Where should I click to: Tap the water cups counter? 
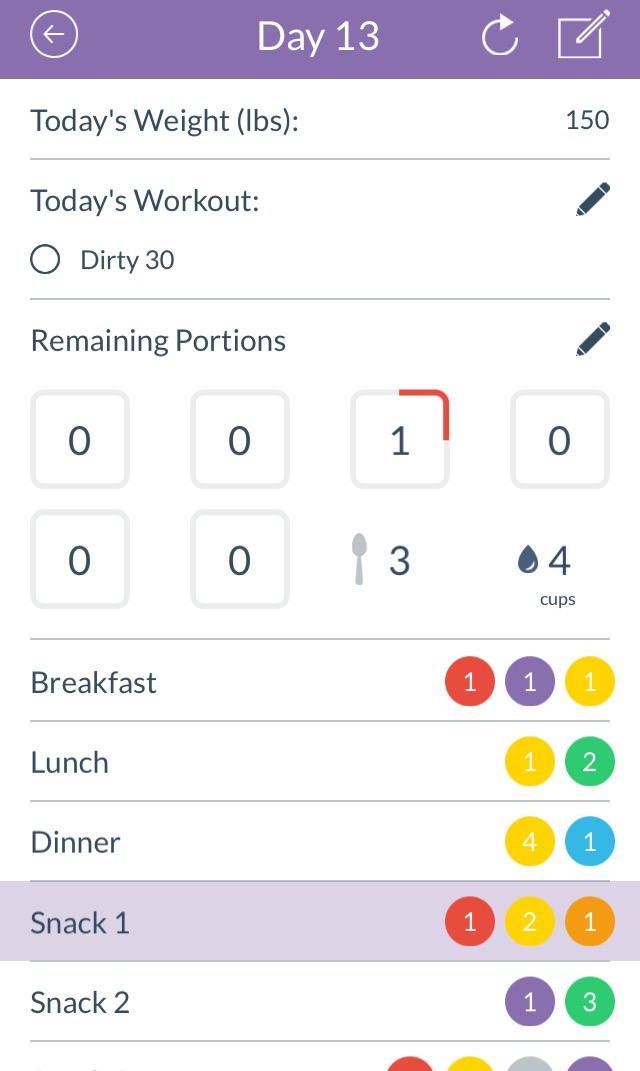pos(545,570)
